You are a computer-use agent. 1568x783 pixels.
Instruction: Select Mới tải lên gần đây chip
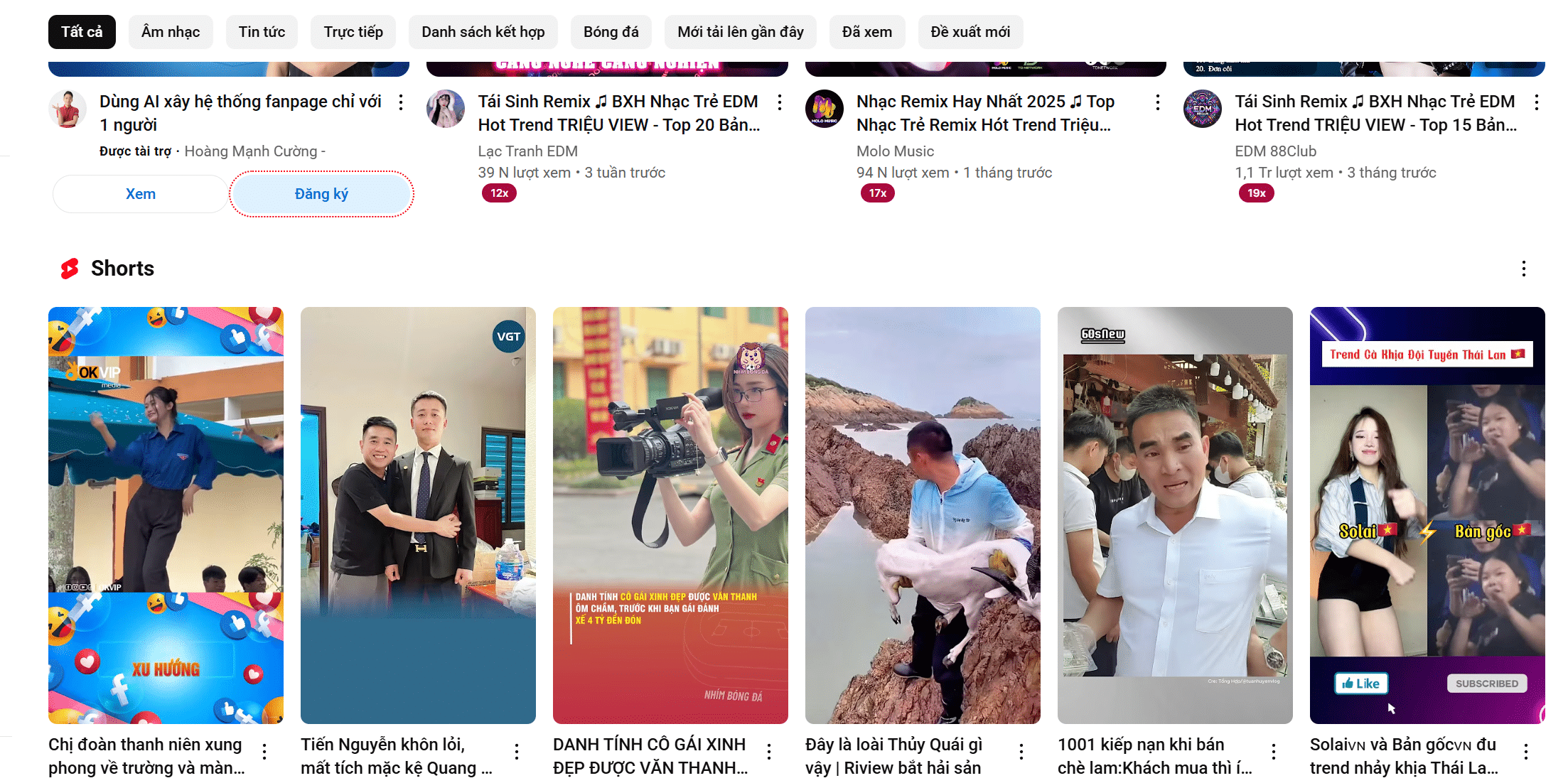click(x=740, y=32)
